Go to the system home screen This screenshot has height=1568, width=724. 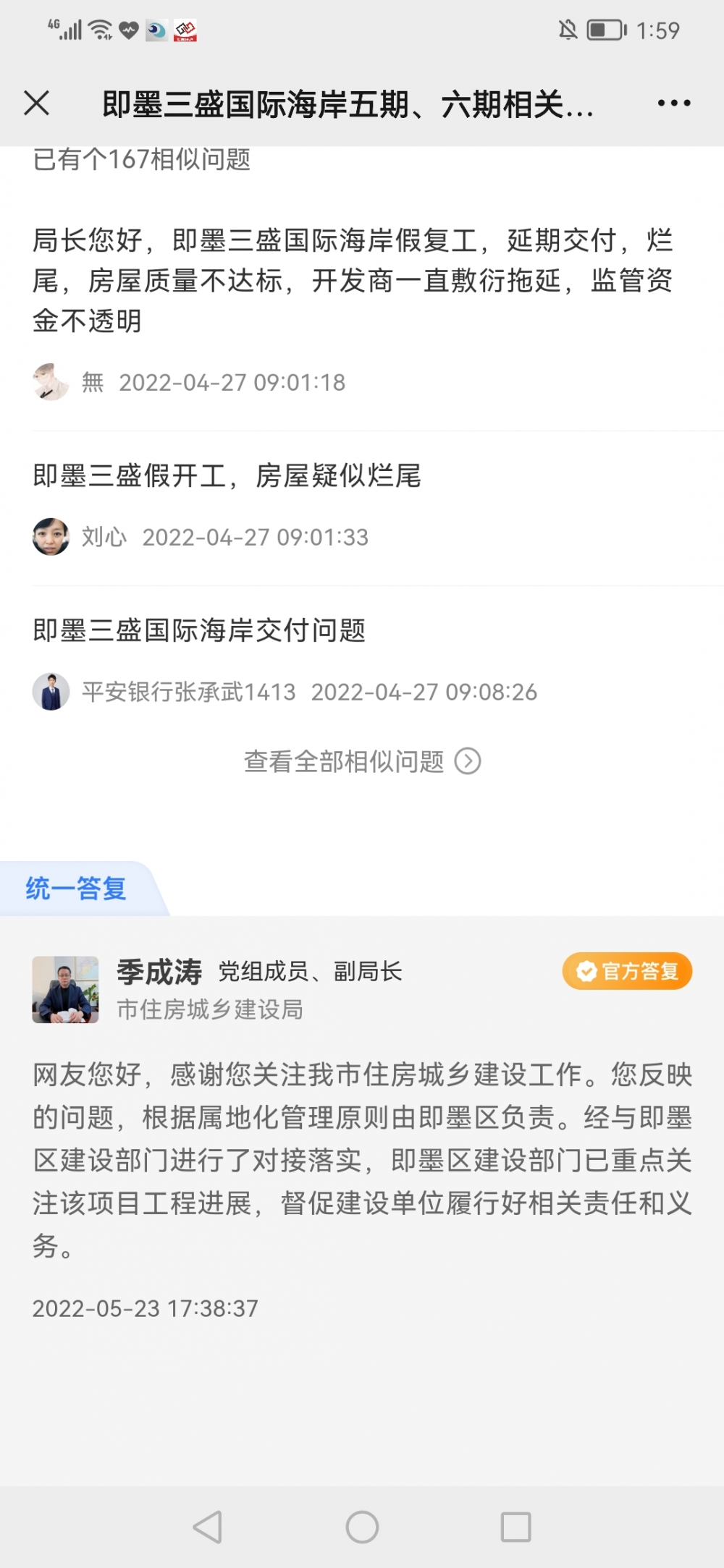(x=362, y=1527)
